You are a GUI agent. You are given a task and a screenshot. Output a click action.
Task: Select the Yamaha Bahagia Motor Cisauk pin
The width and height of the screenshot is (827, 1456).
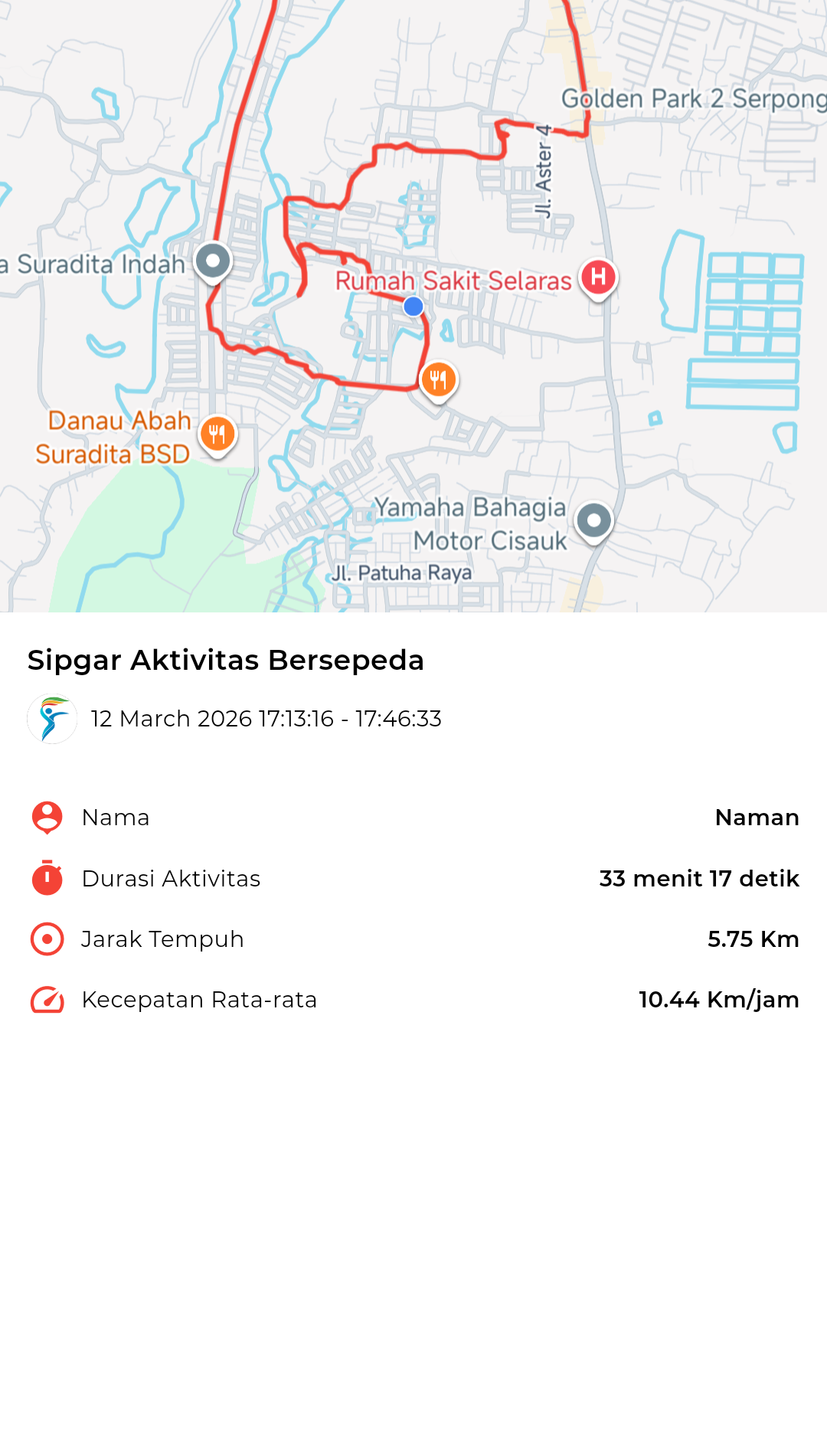[593, 521]
